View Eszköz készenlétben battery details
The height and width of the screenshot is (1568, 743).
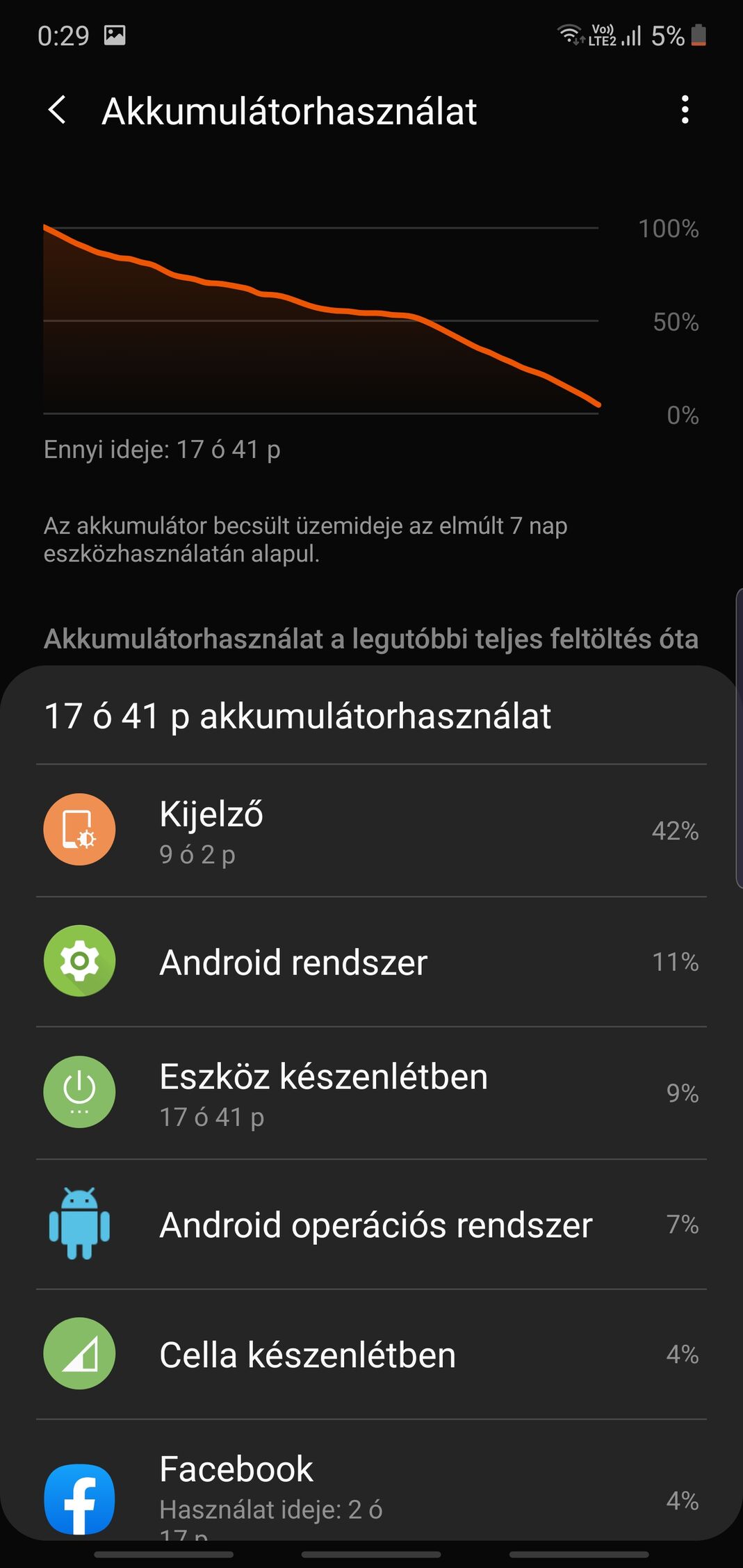tap(371, 1093)
